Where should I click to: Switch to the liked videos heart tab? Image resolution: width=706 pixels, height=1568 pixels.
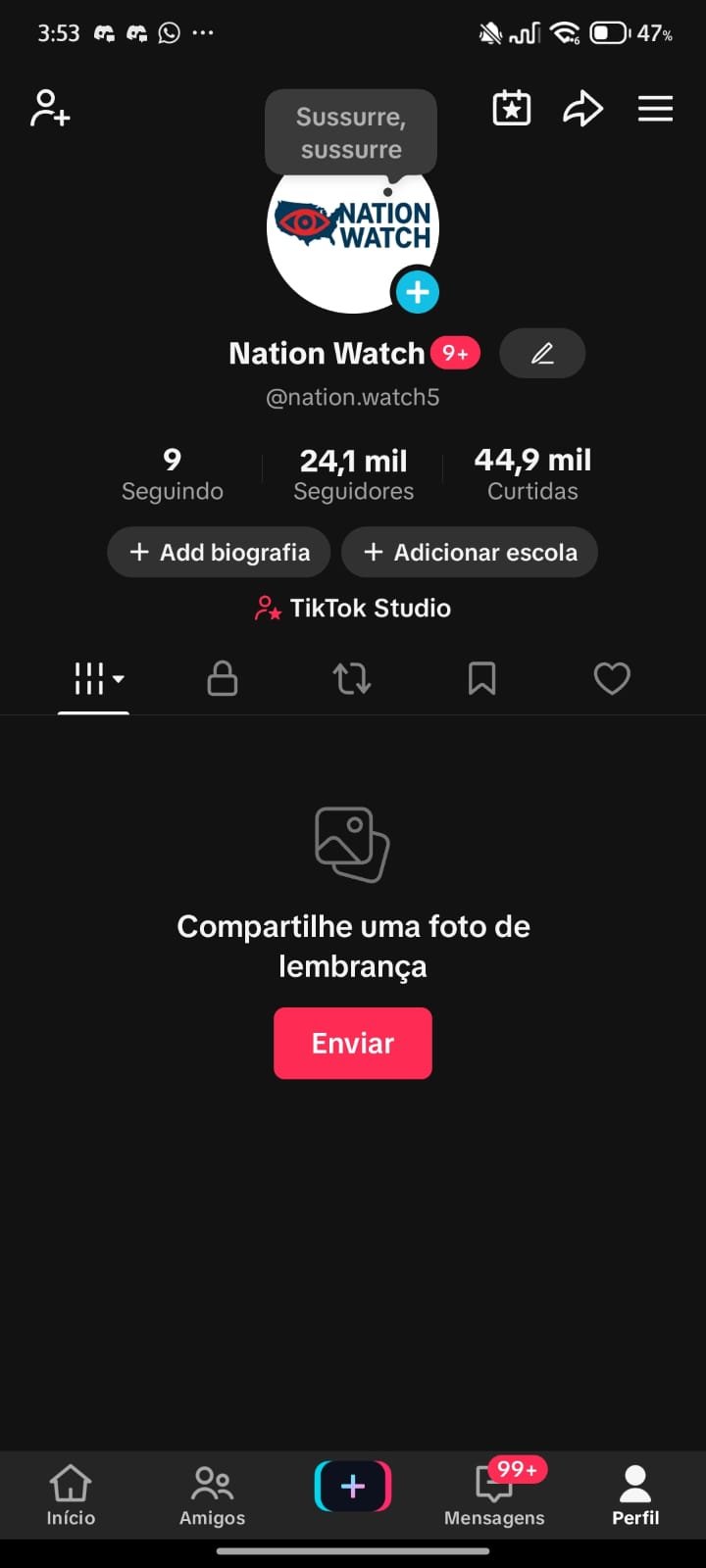[612, 678]
